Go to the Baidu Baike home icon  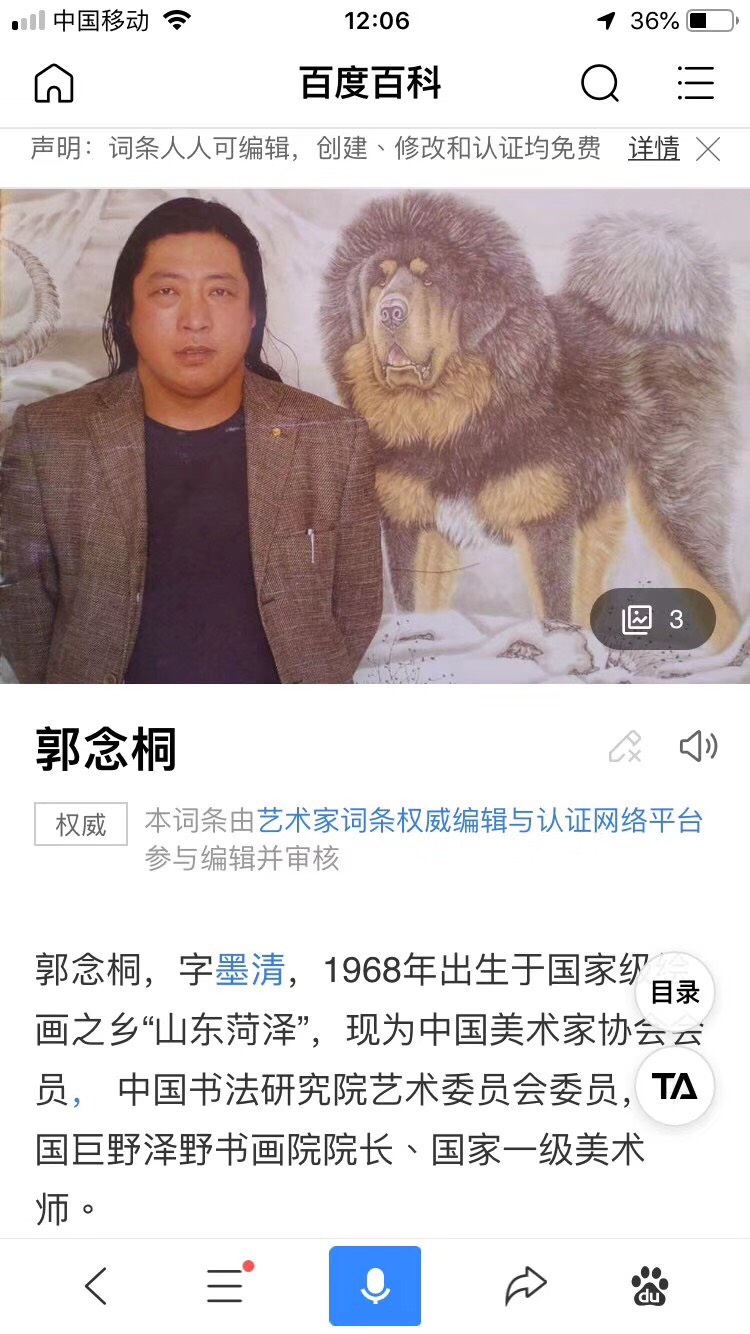point(54,83)
